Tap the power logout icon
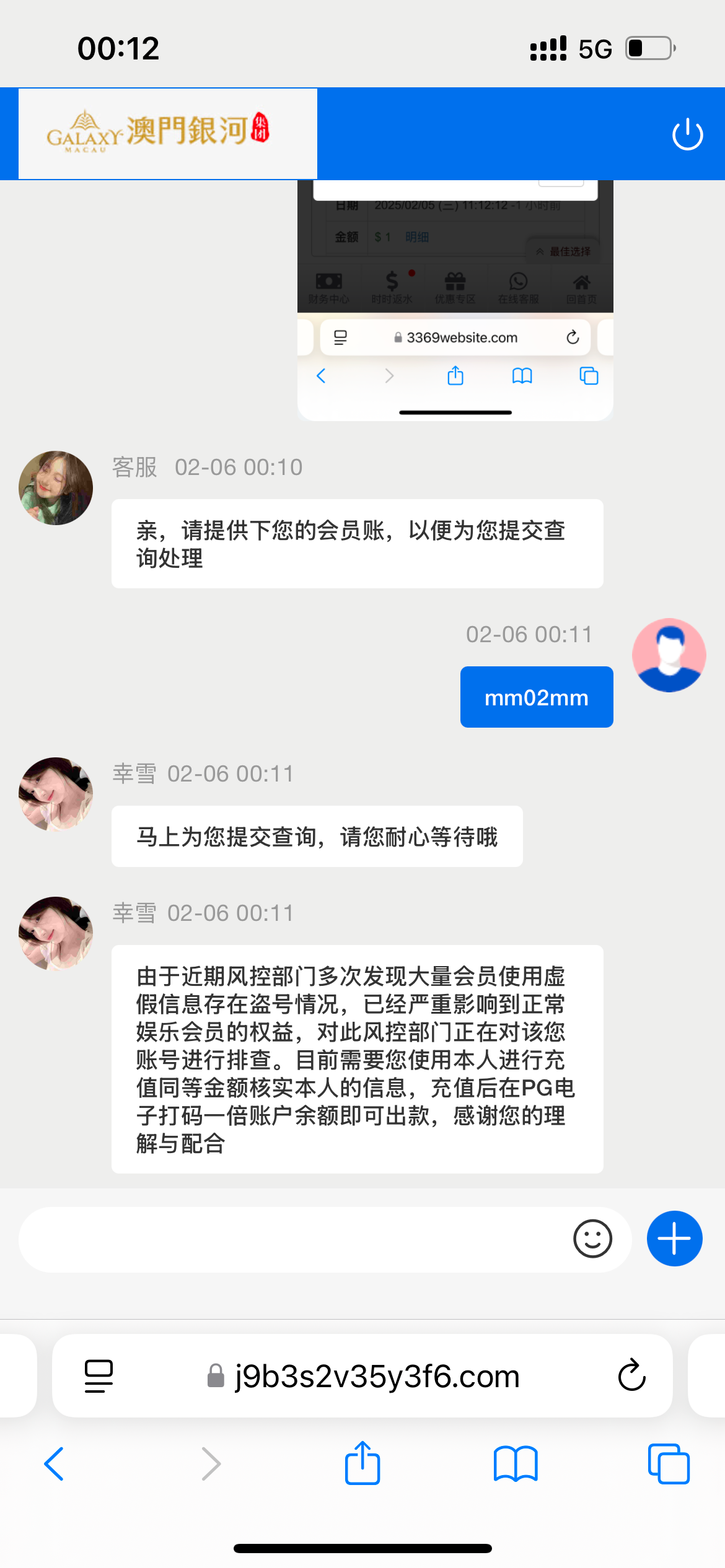 [x=687, y=133]
